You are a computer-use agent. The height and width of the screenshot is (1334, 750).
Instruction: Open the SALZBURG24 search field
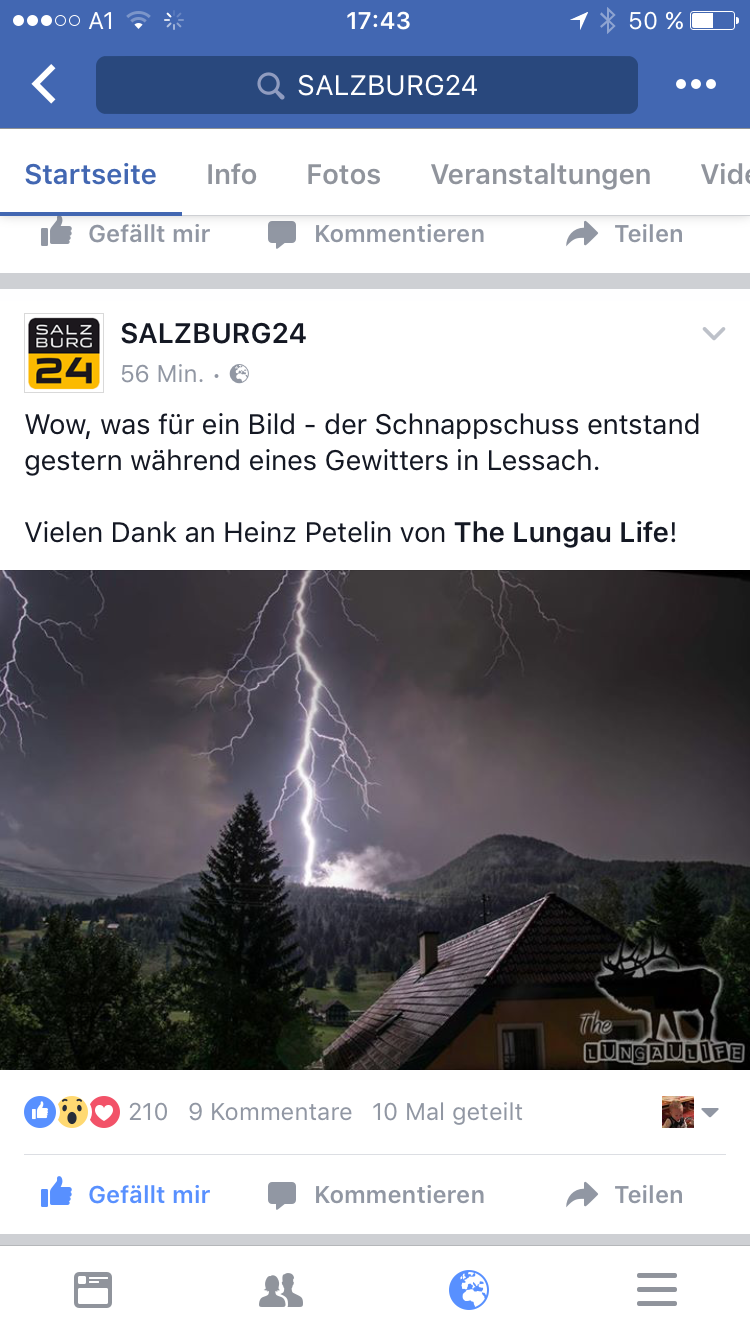[366, 85]
